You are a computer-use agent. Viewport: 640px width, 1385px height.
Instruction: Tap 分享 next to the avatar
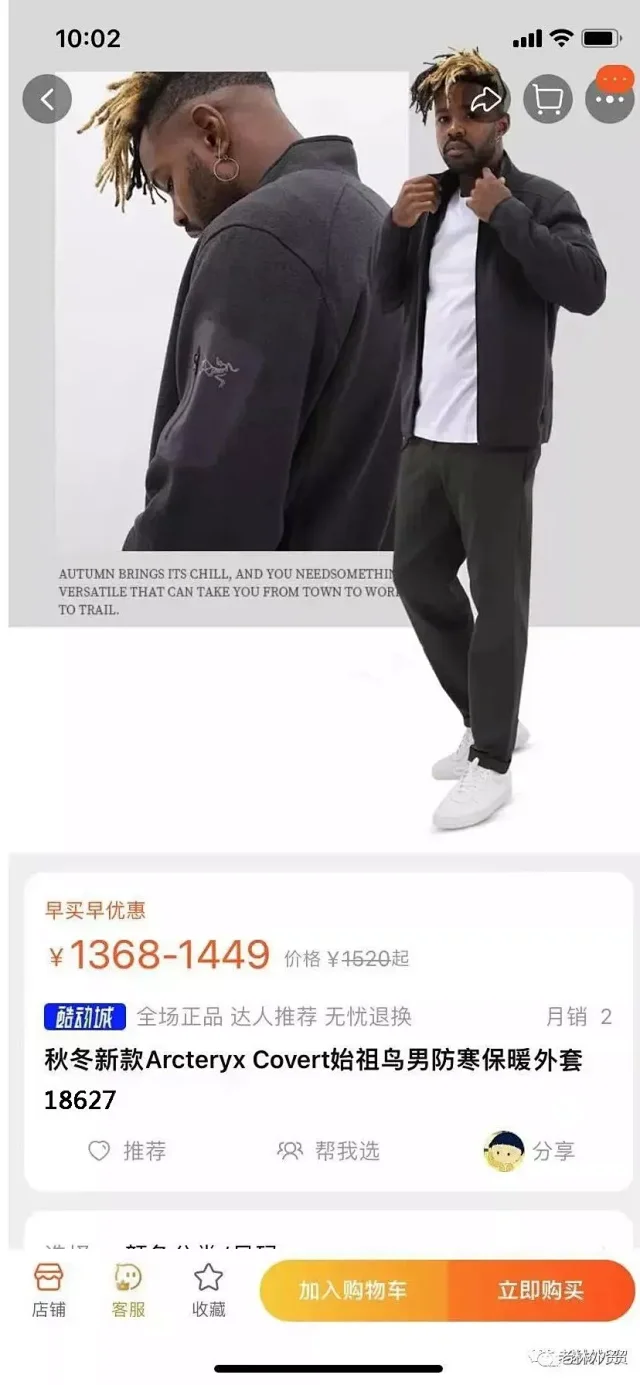[x=530, y=1151]
